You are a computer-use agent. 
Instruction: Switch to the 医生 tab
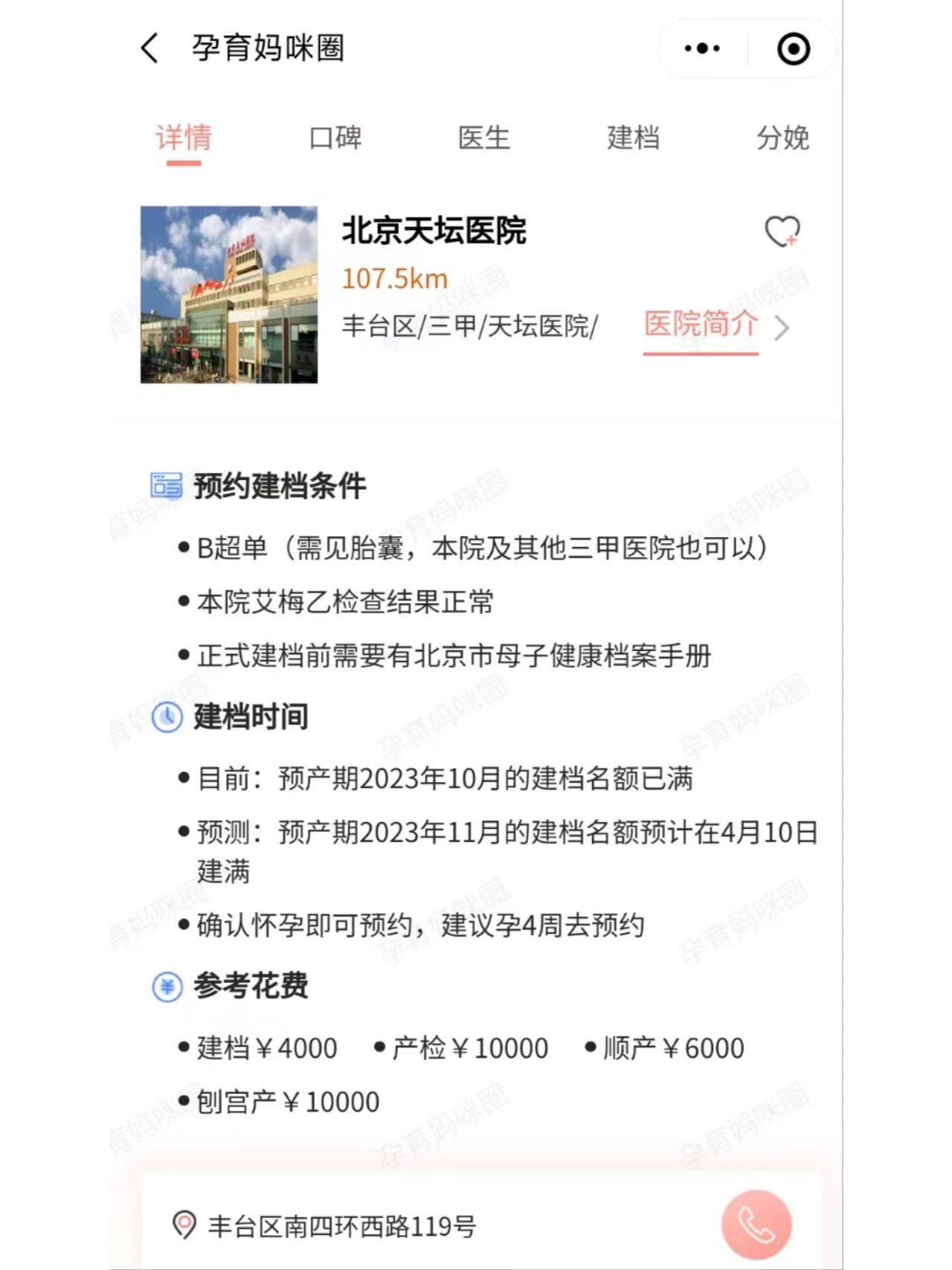(484, 138)
